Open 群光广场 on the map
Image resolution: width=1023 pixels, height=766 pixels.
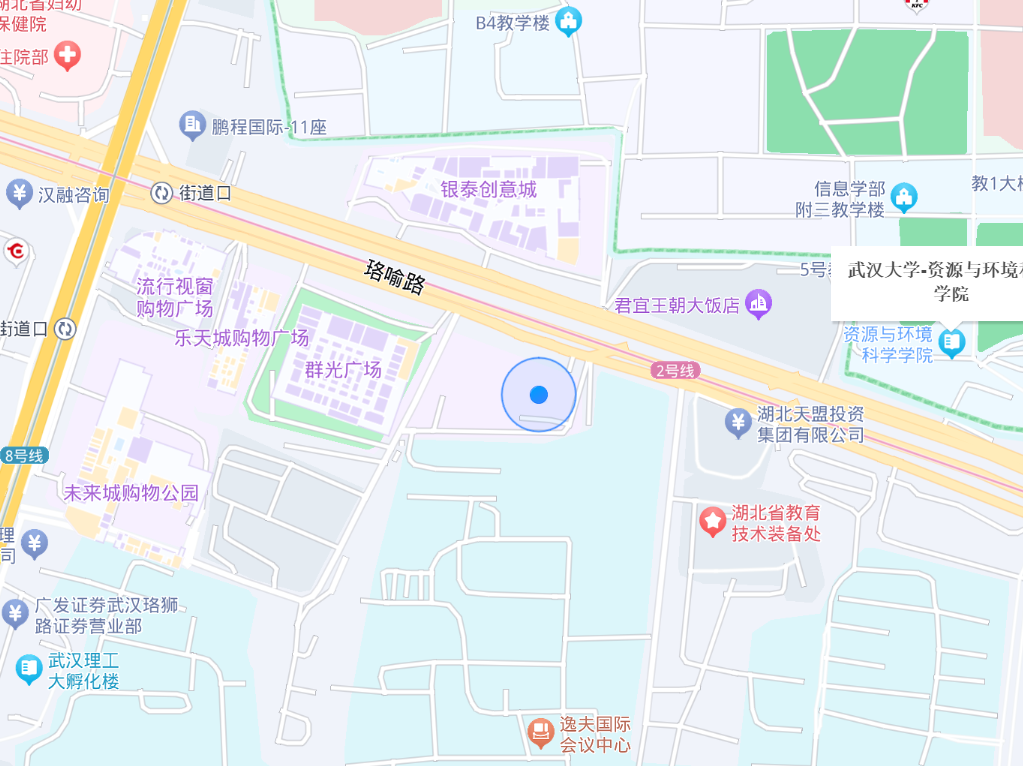(x=343, y=369)
